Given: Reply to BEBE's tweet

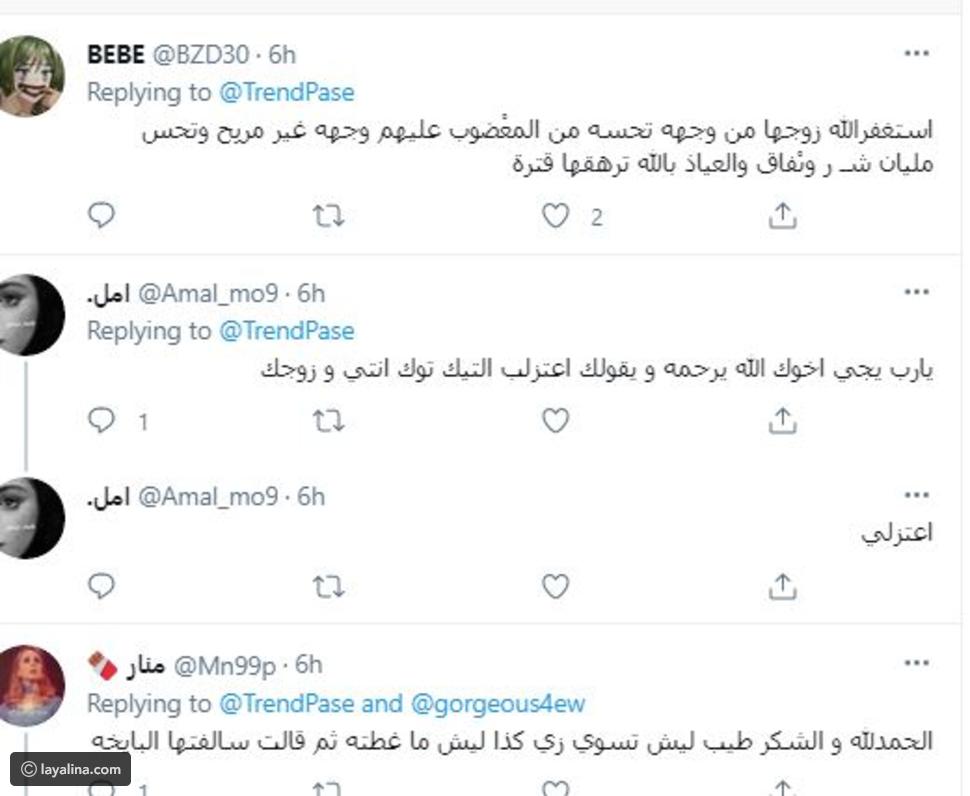Looking at the screenshot, I should click(x=102, y=215).
